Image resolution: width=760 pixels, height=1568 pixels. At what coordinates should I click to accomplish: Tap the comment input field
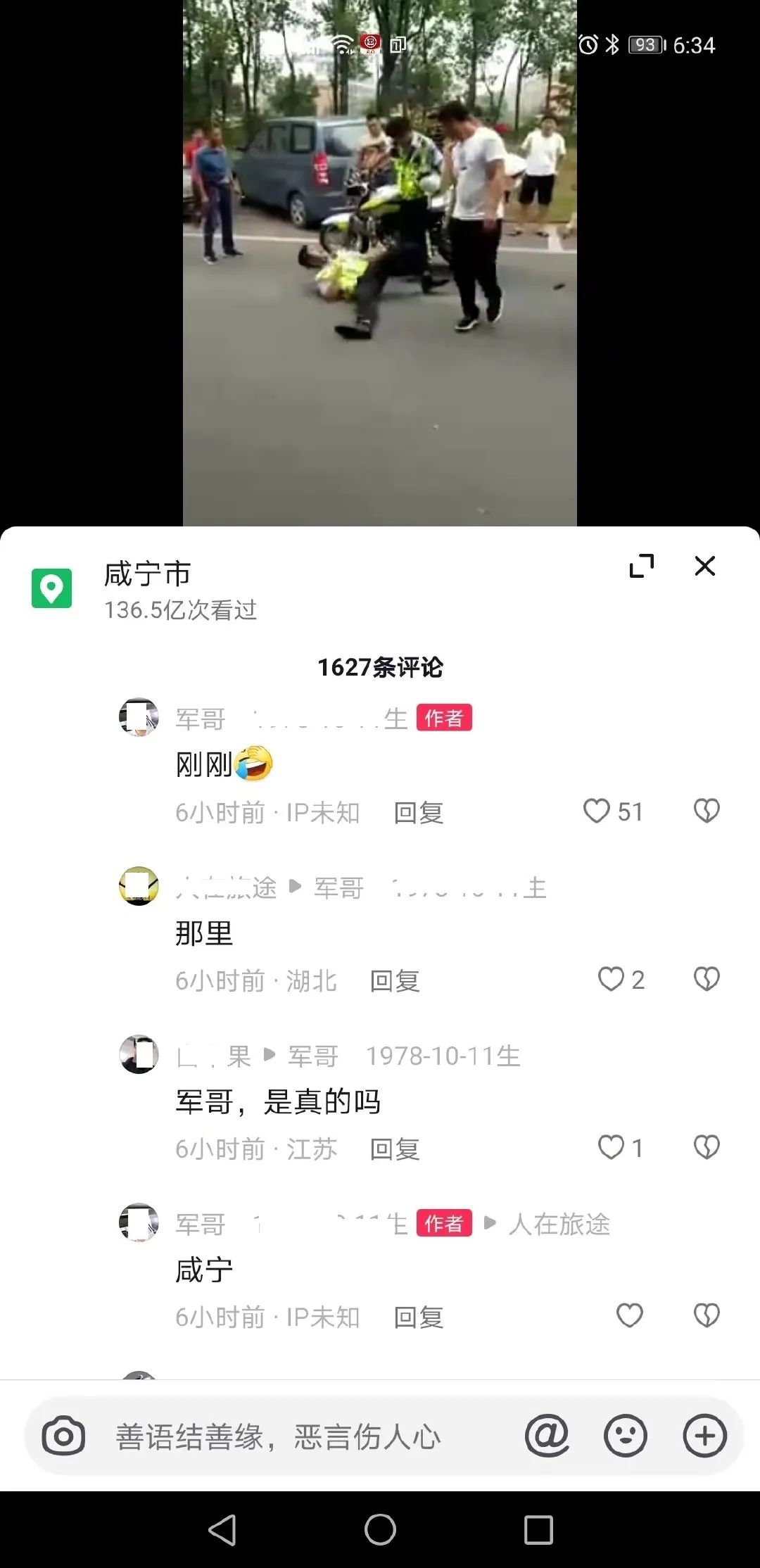coord(303,1436)
